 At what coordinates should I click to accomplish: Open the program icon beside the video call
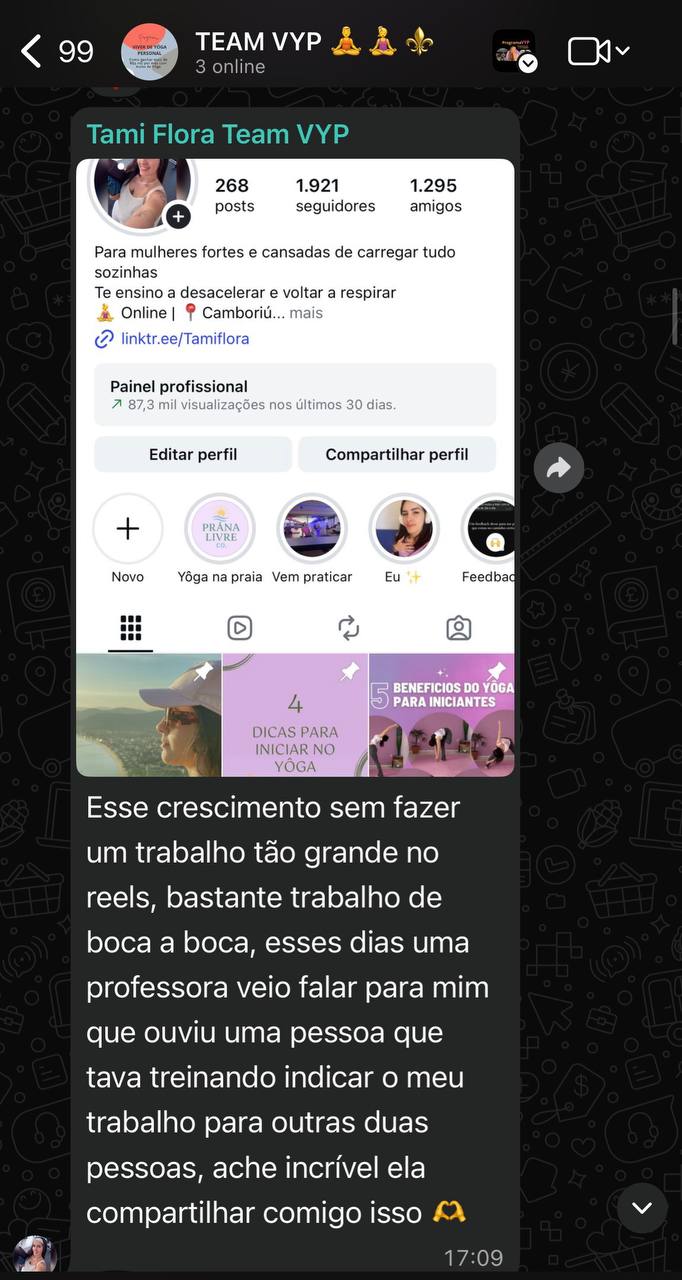point(514,51)
